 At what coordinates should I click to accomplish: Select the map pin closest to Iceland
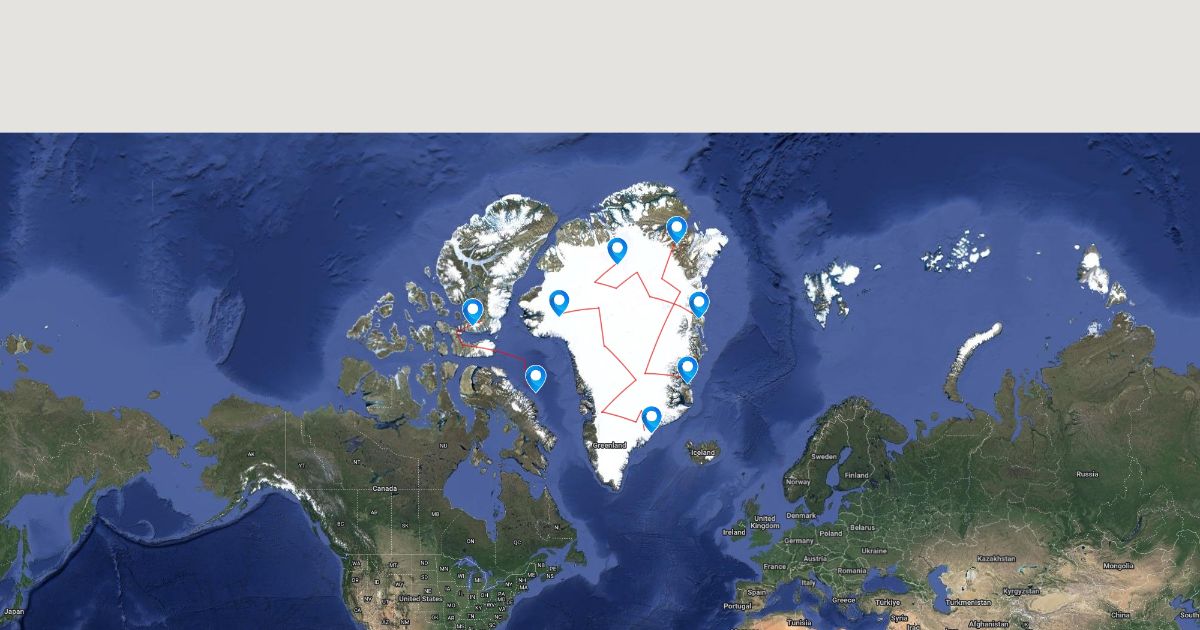tap(651, 417)
